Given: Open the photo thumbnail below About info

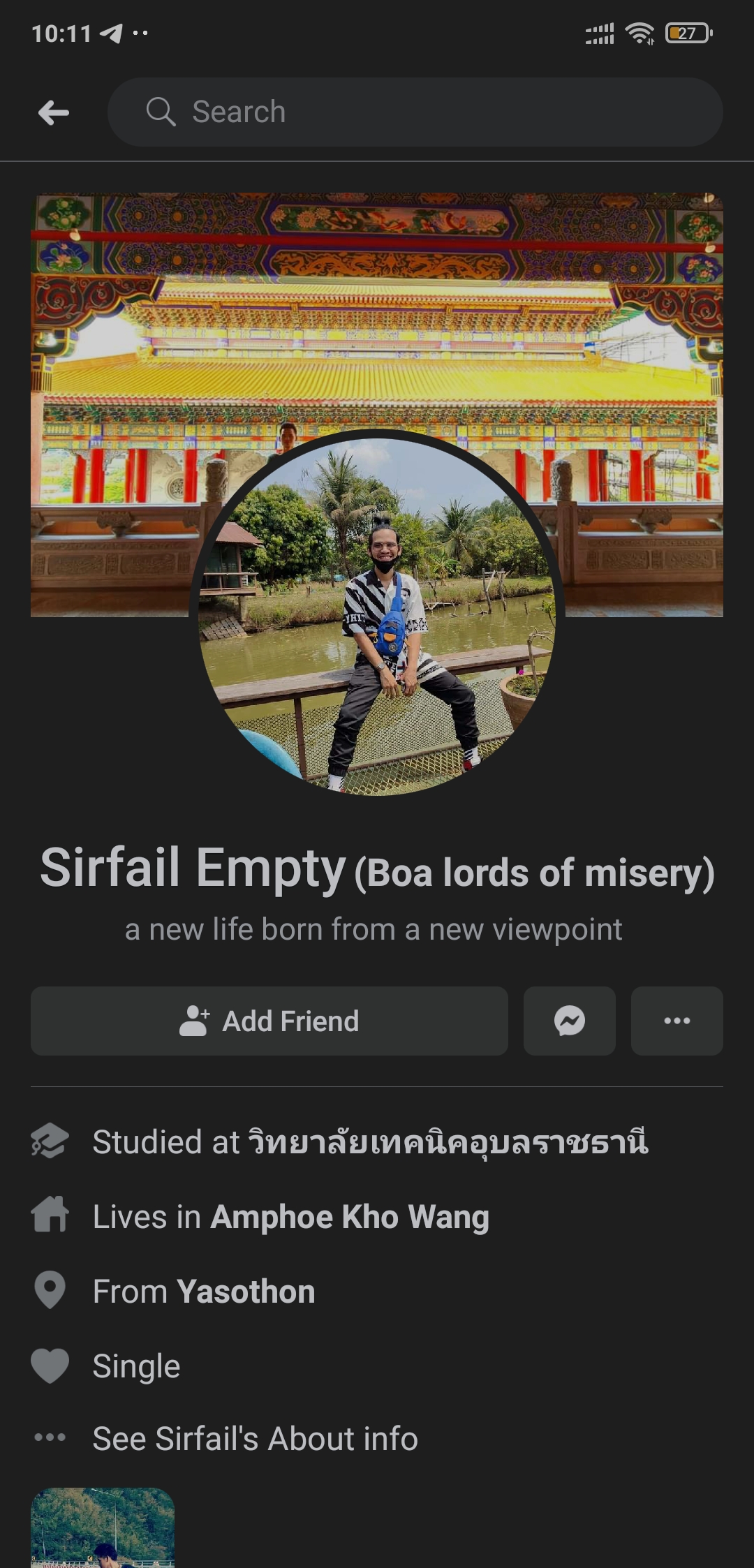Looking at the screenshot, I should [x=103, y=1528].
